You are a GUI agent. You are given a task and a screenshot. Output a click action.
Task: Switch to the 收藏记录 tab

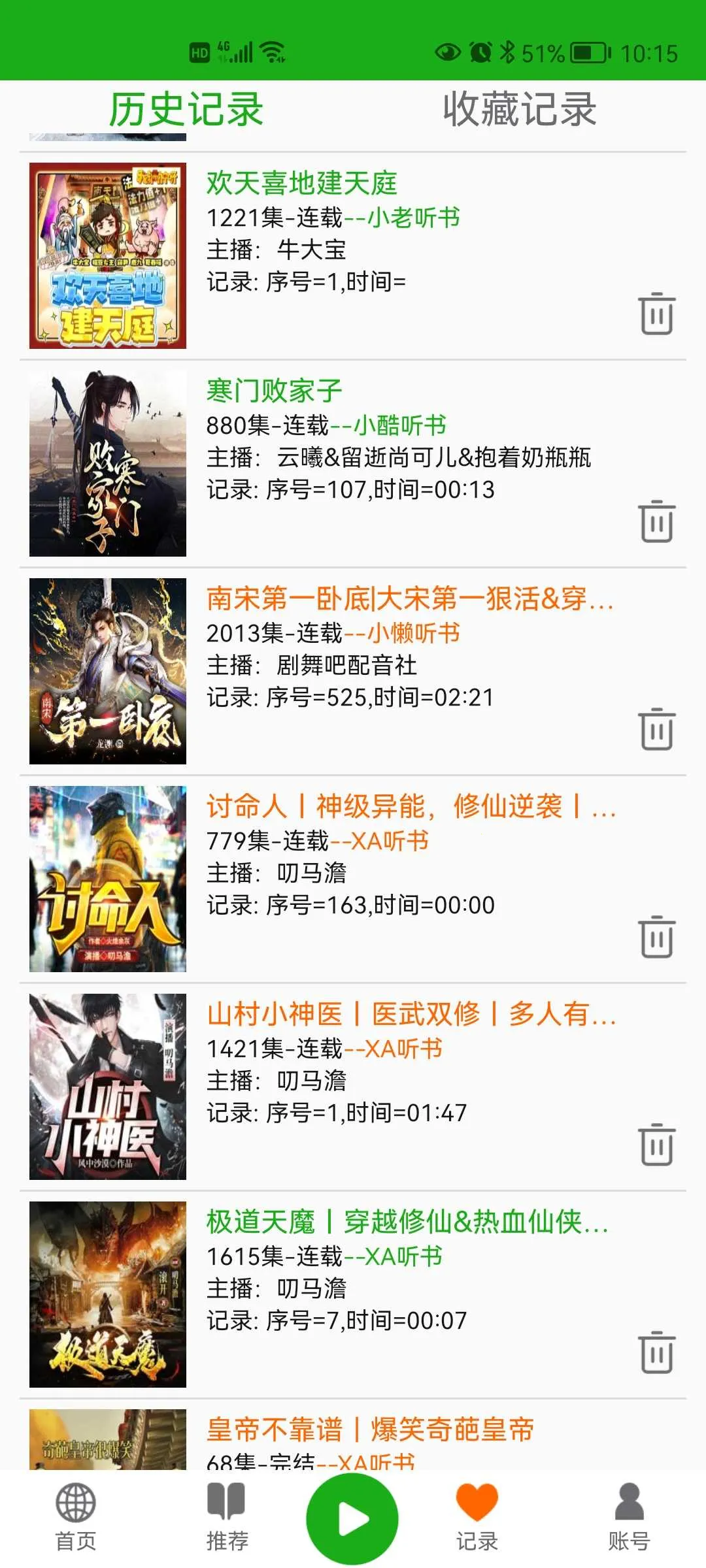(x=519, y=109)
